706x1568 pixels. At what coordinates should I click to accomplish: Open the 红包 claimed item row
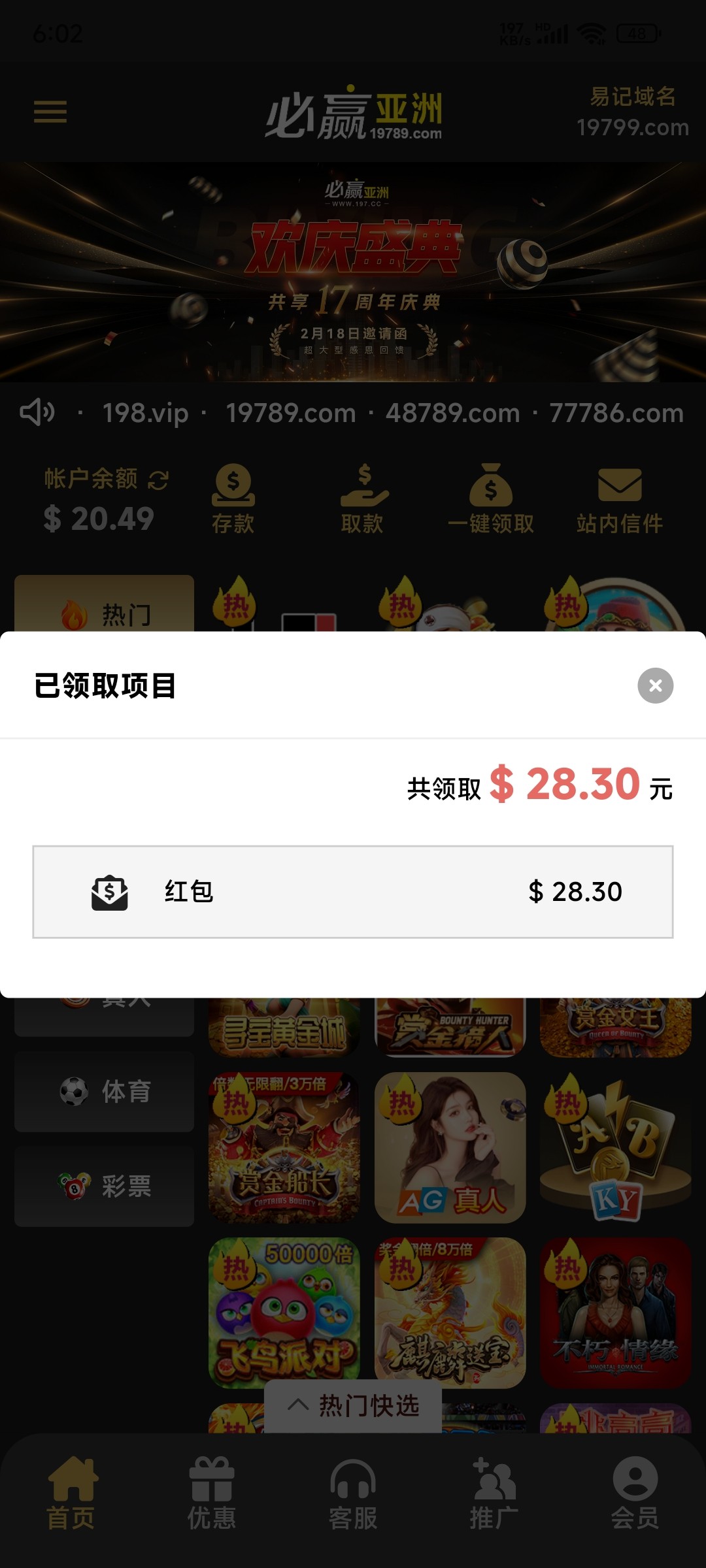pyautogui.click(x=353, y=892)
